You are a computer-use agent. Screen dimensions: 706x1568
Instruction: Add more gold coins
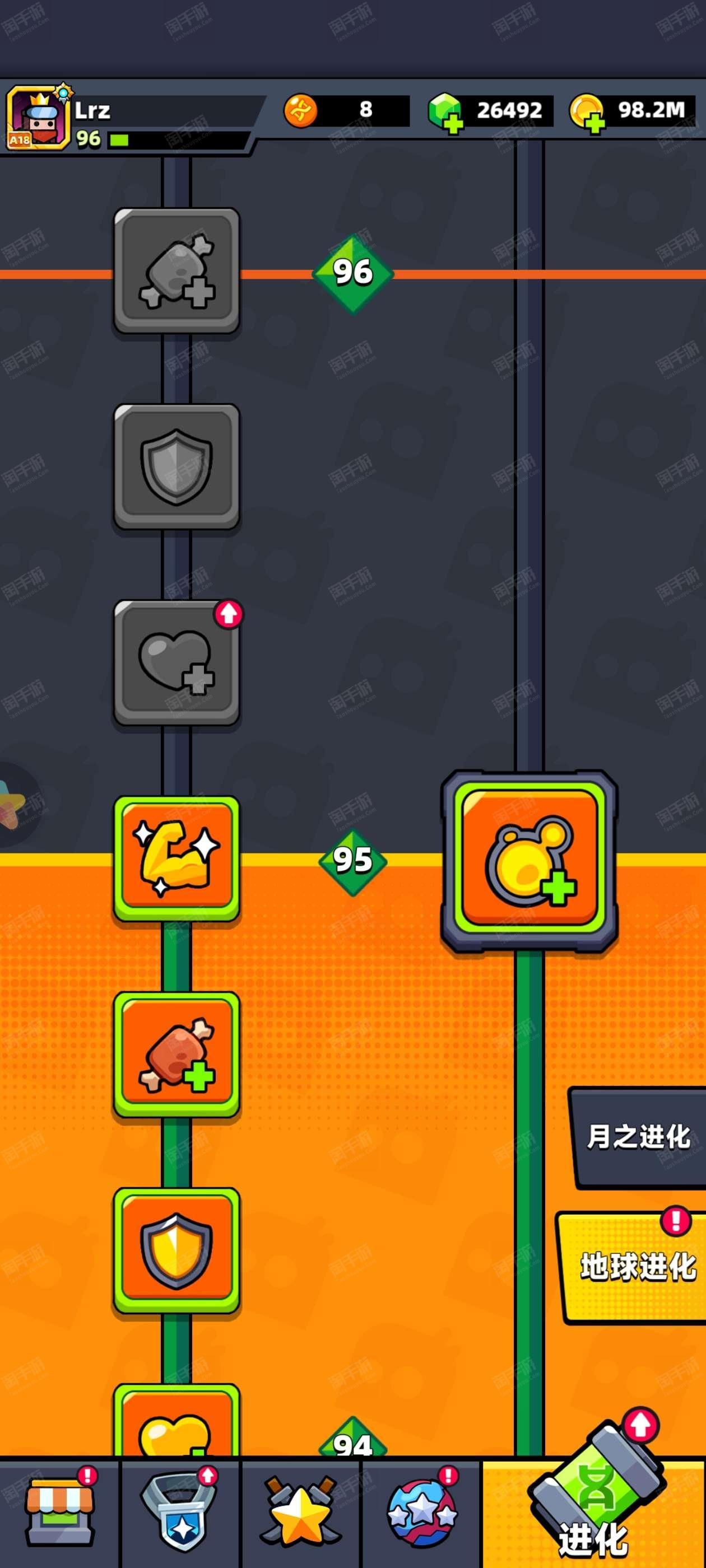(x=587, y=113)
